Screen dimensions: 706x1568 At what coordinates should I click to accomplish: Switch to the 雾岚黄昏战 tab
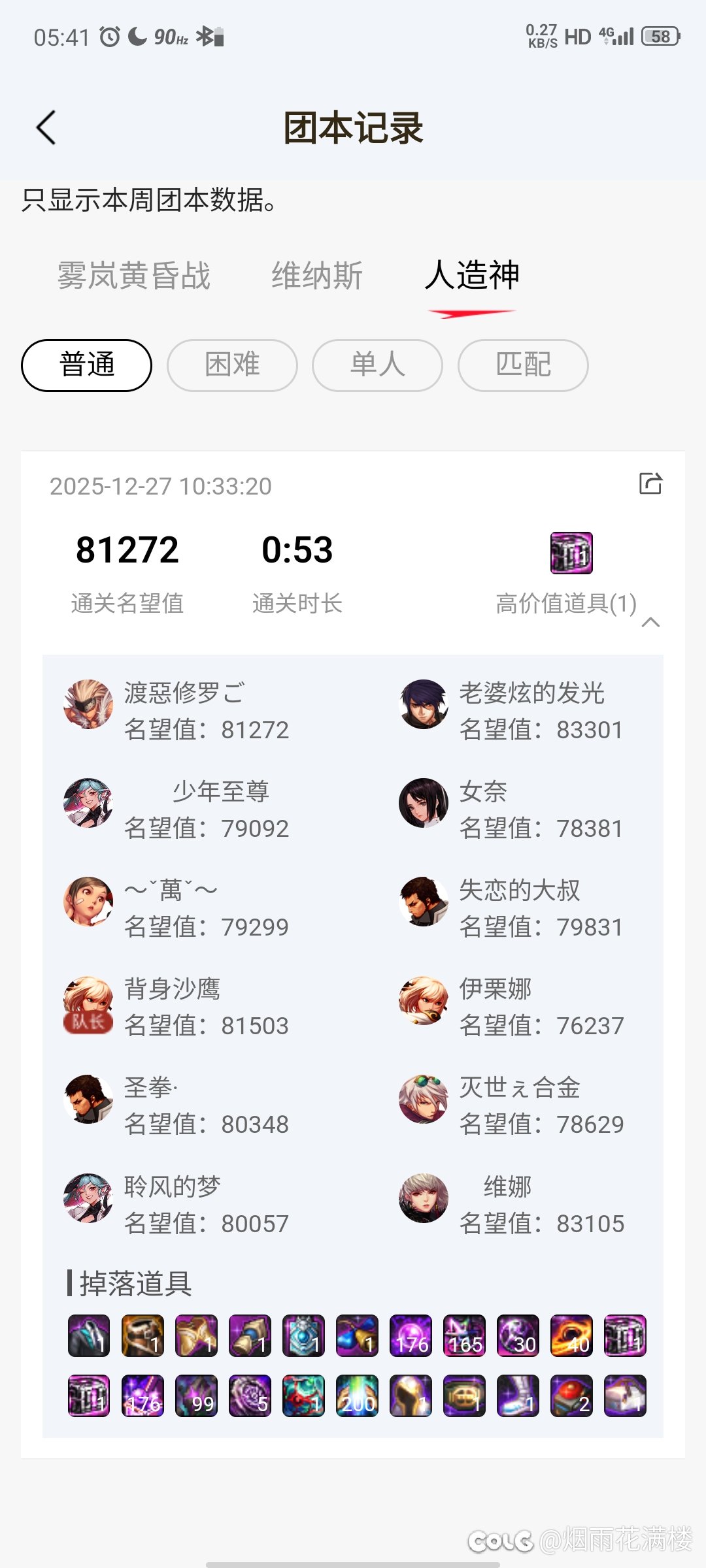point(134,275)
